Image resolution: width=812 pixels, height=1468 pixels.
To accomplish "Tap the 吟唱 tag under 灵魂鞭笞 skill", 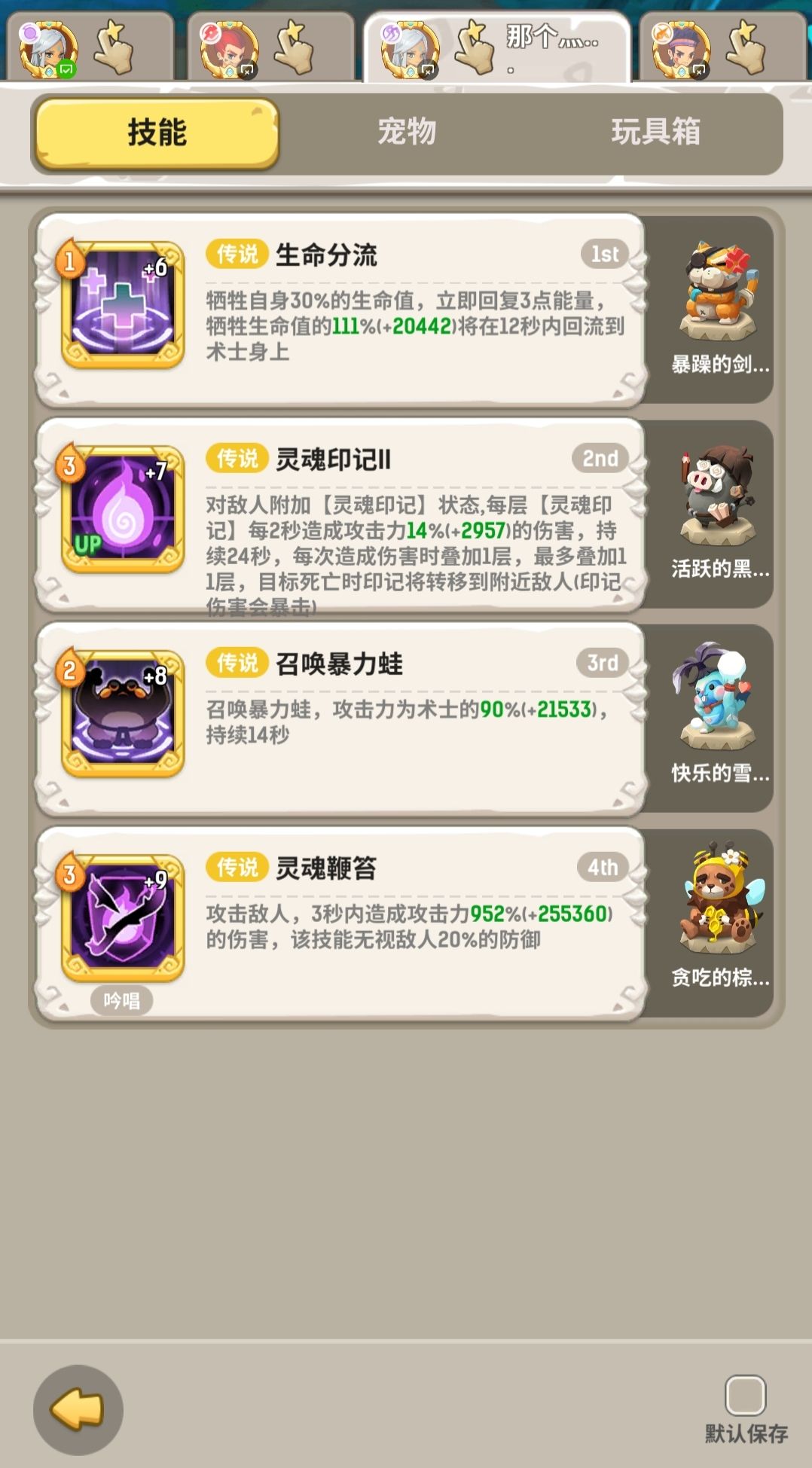I will pyautogui.click(x=123, y=1000).
